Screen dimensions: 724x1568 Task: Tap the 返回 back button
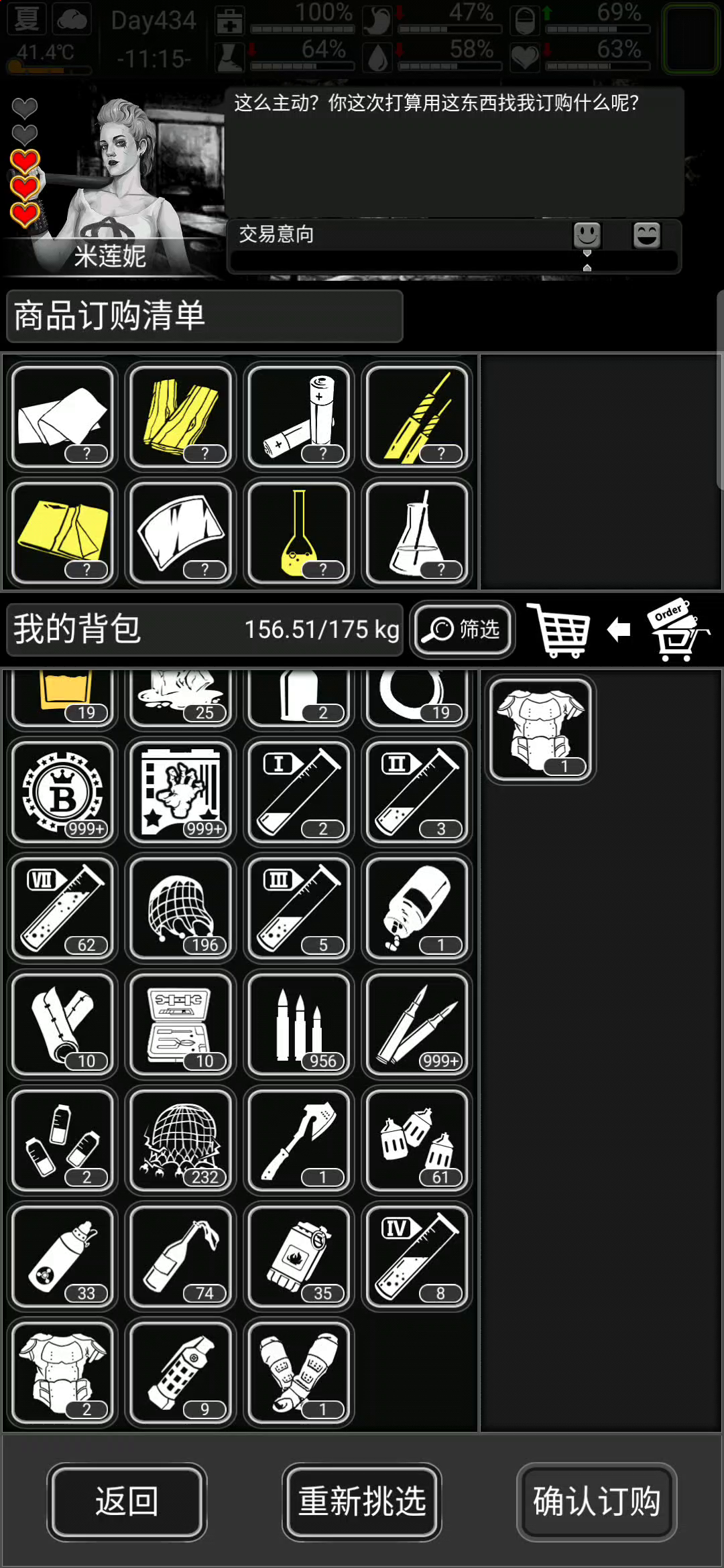[127, 1501]
